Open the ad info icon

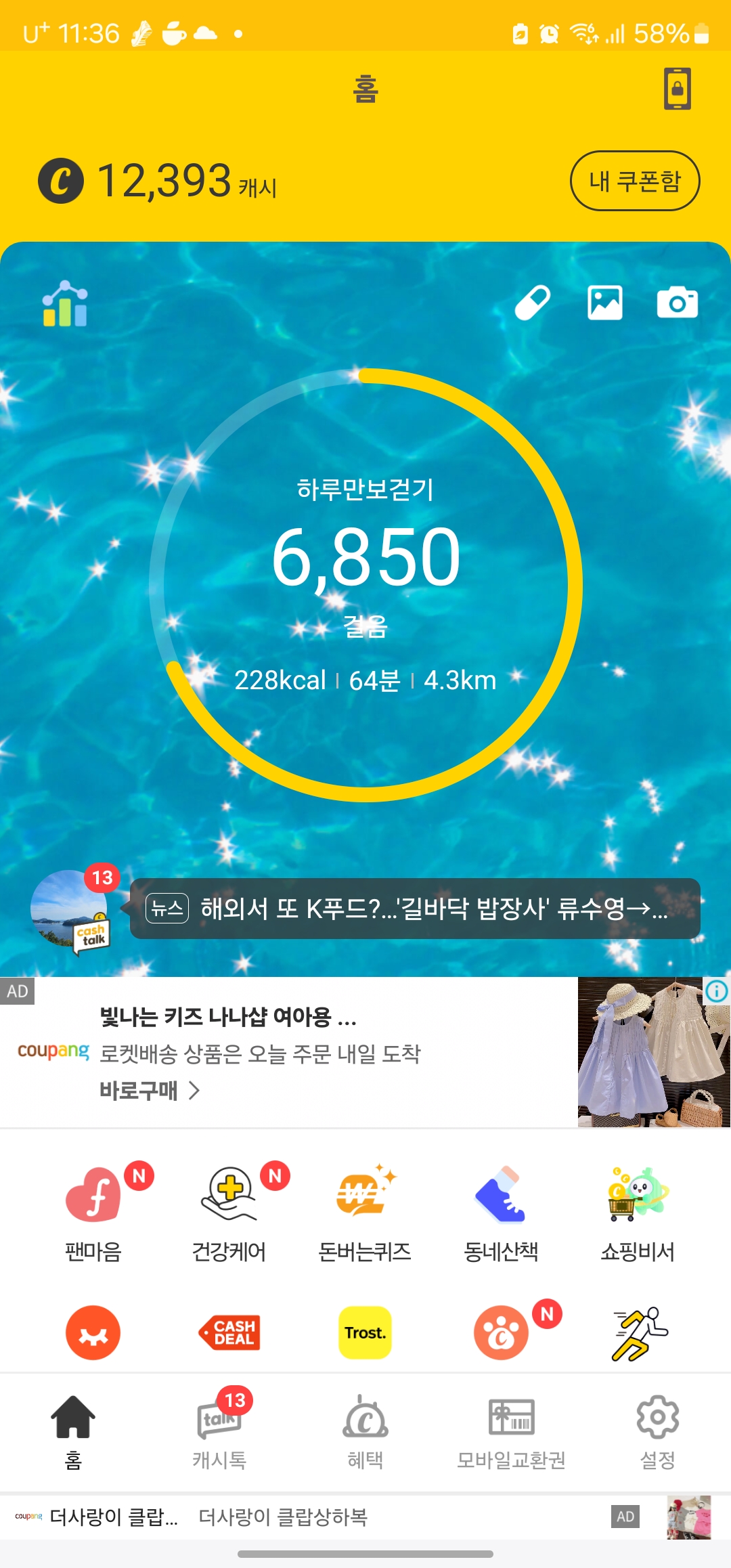pos(716,991)
